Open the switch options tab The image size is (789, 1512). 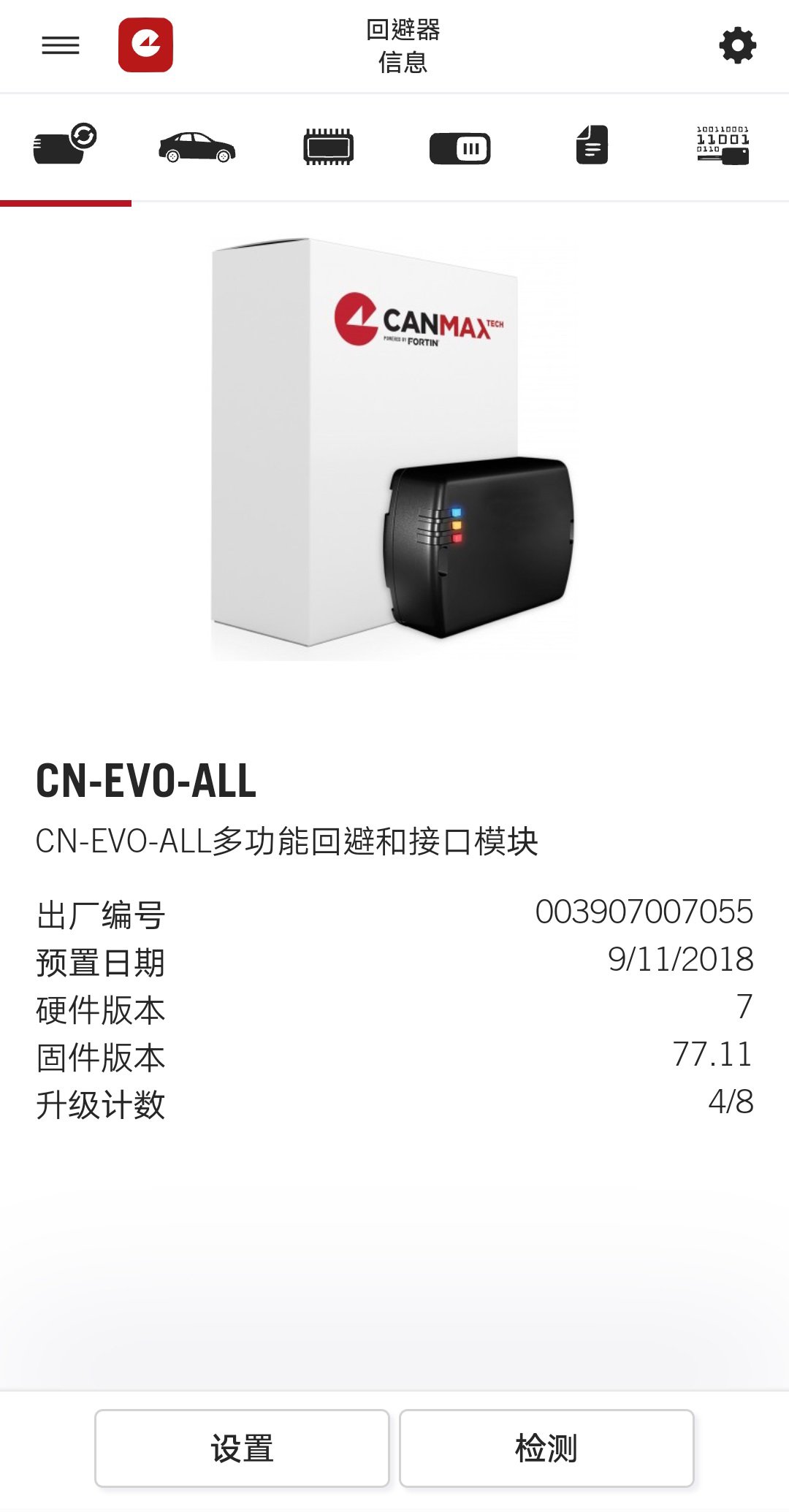(x=460, y=148)
